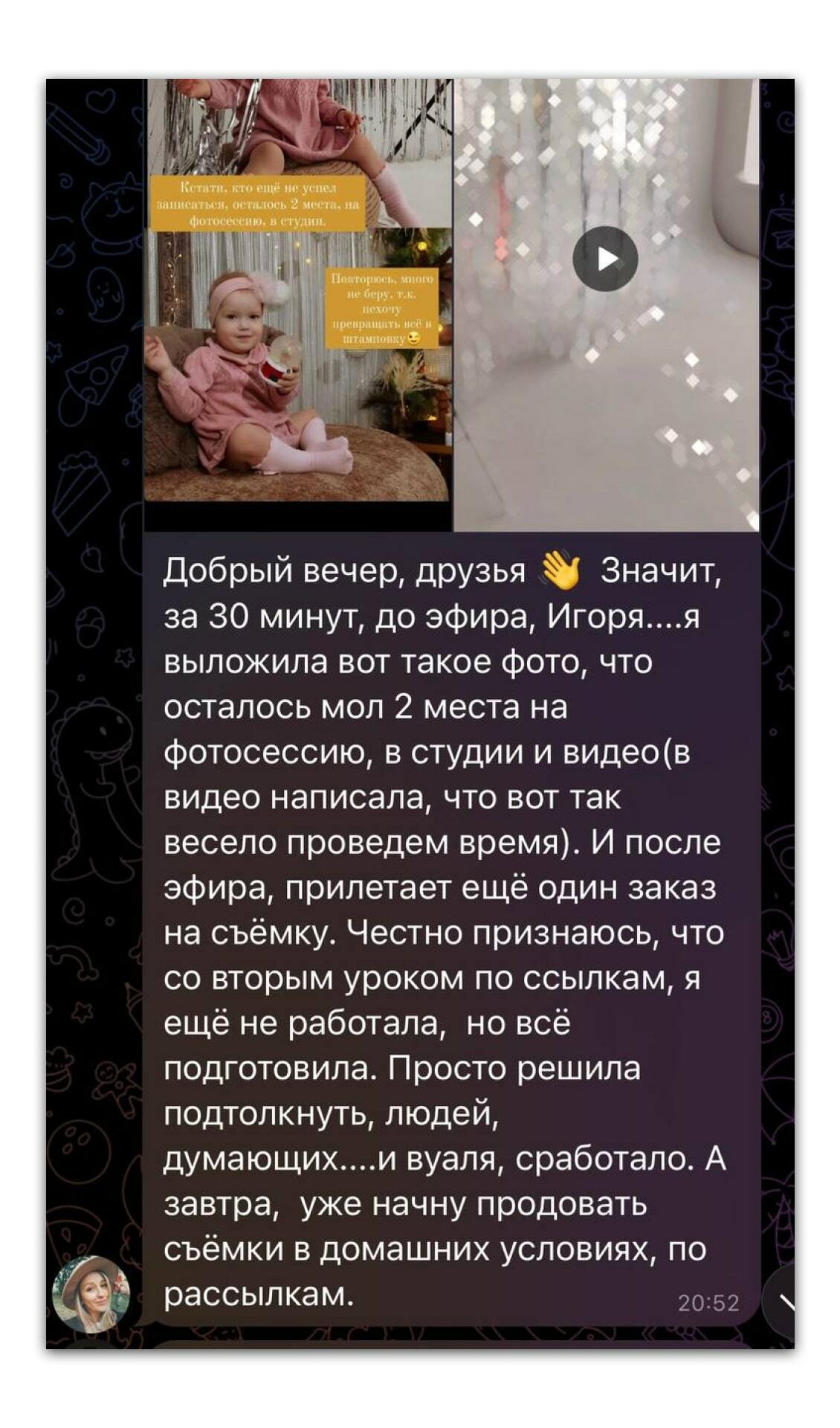The height and width of the screenshot is (1428, 840).
Task: Play the video in the message
Action: pos(605,258)
